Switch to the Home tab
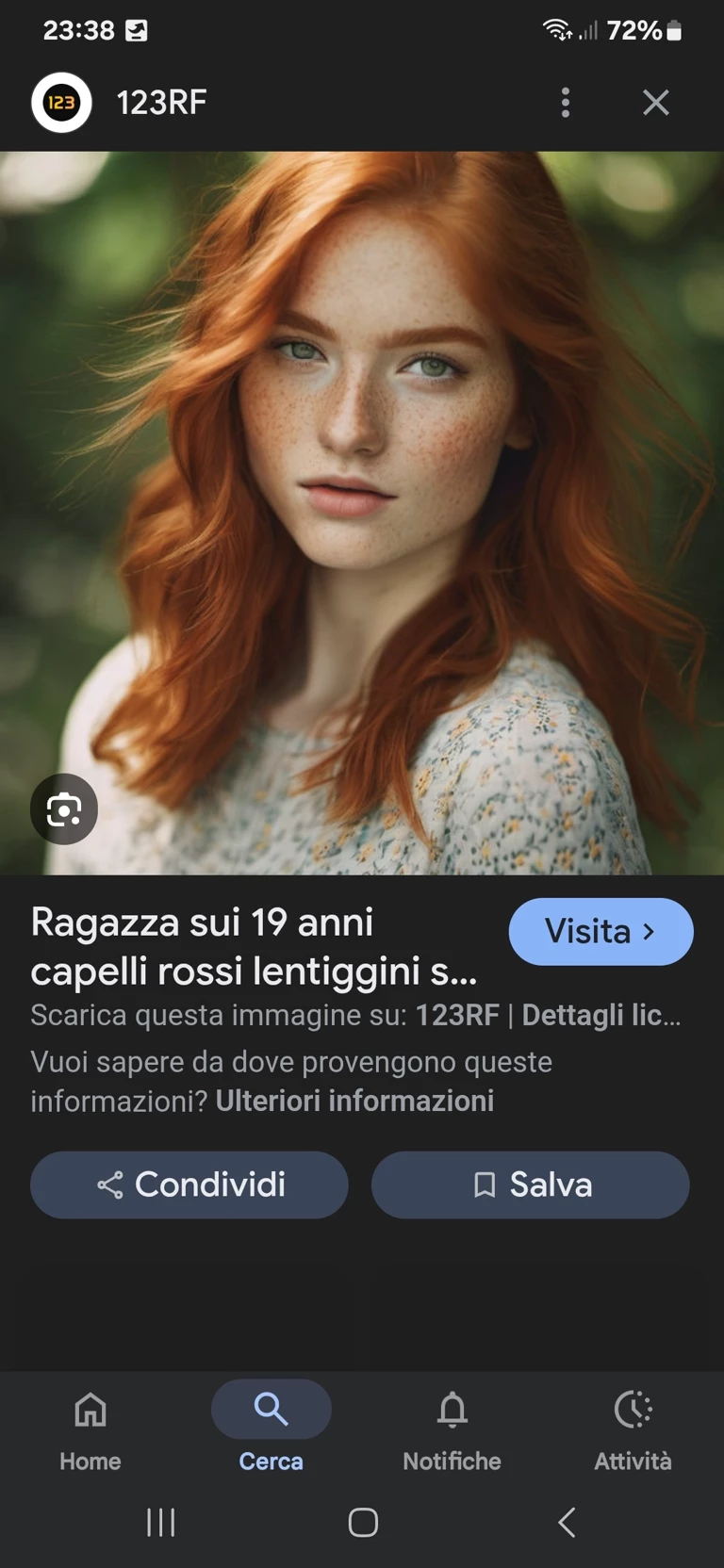724x1568 pixels. (90, 1429)
